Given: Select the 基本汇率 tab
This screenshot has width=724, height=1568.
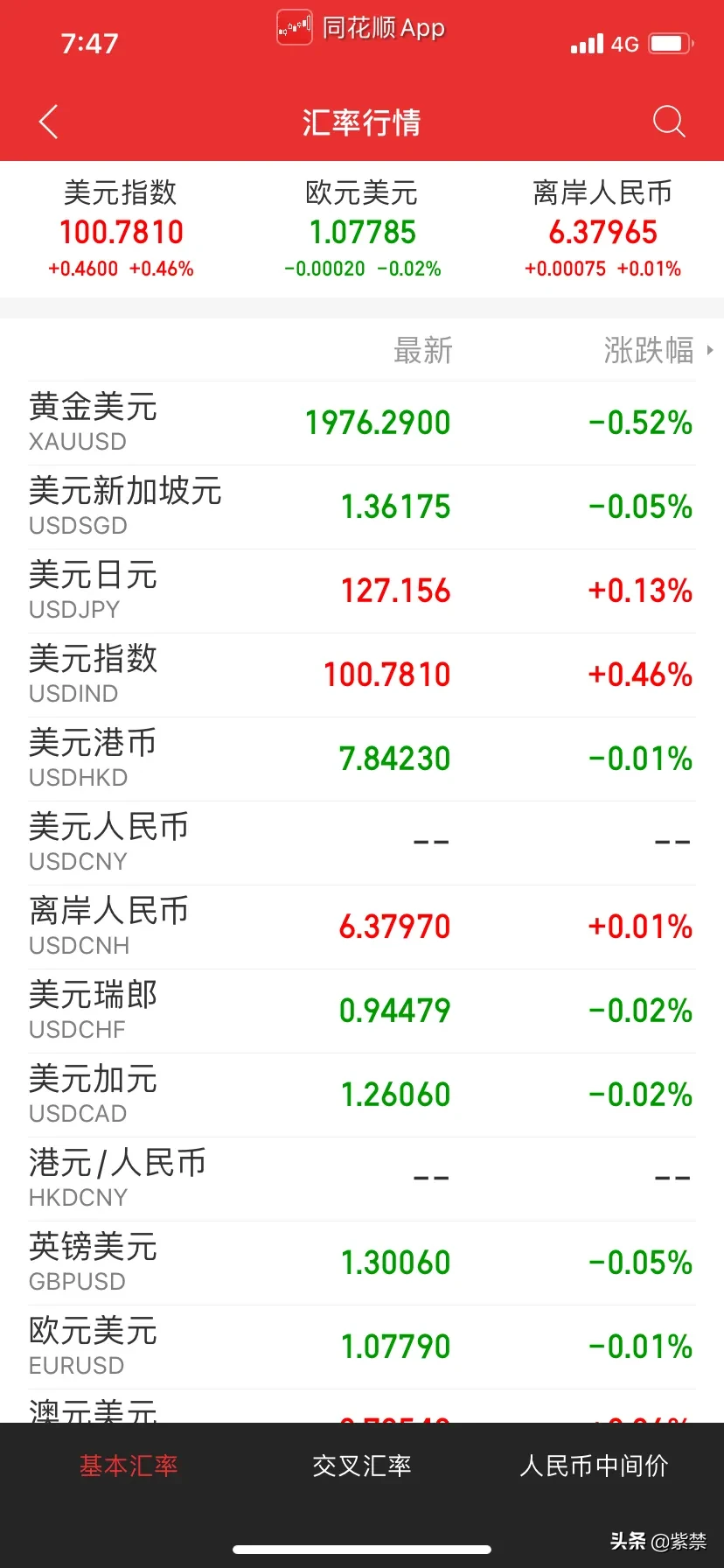Looking at the screenshot, I should (129, 1466).
